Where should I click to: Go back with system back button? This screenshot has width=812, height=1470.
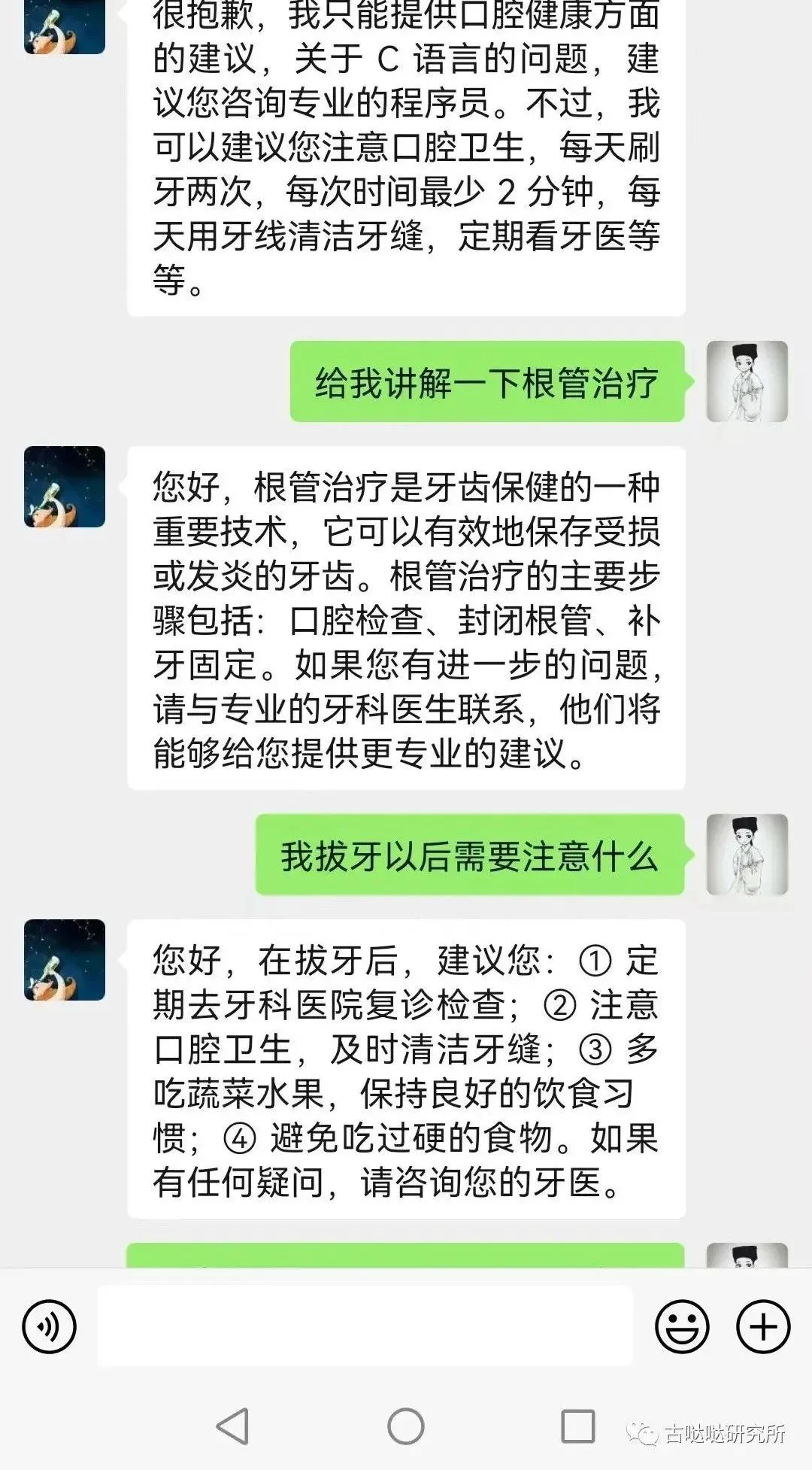[x=233, y=1426]
